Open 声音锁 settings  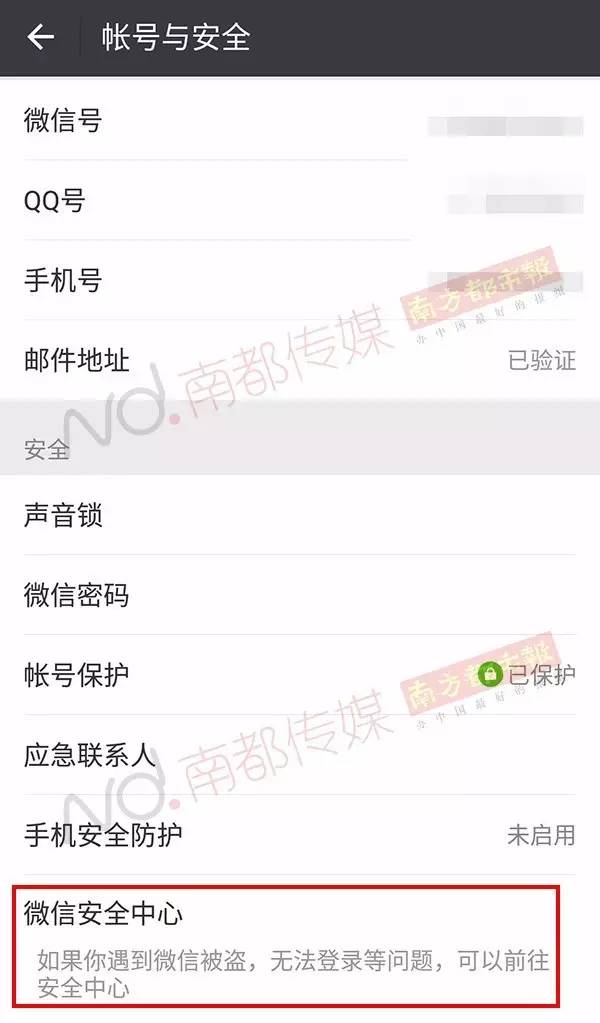click(300, 515)
